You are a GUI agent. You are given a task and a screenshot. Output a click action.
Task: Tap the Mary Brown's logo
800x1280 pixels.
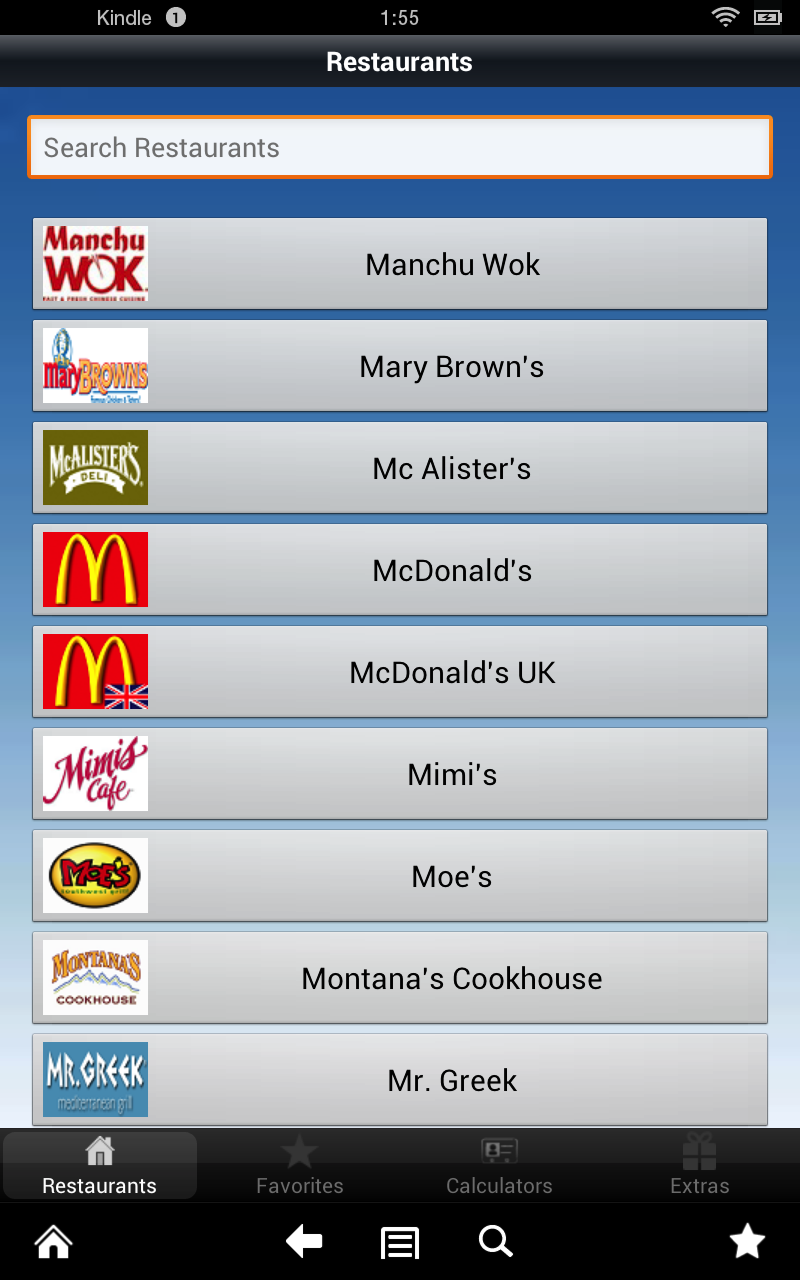pyautogui.click(x=94, y=365)
